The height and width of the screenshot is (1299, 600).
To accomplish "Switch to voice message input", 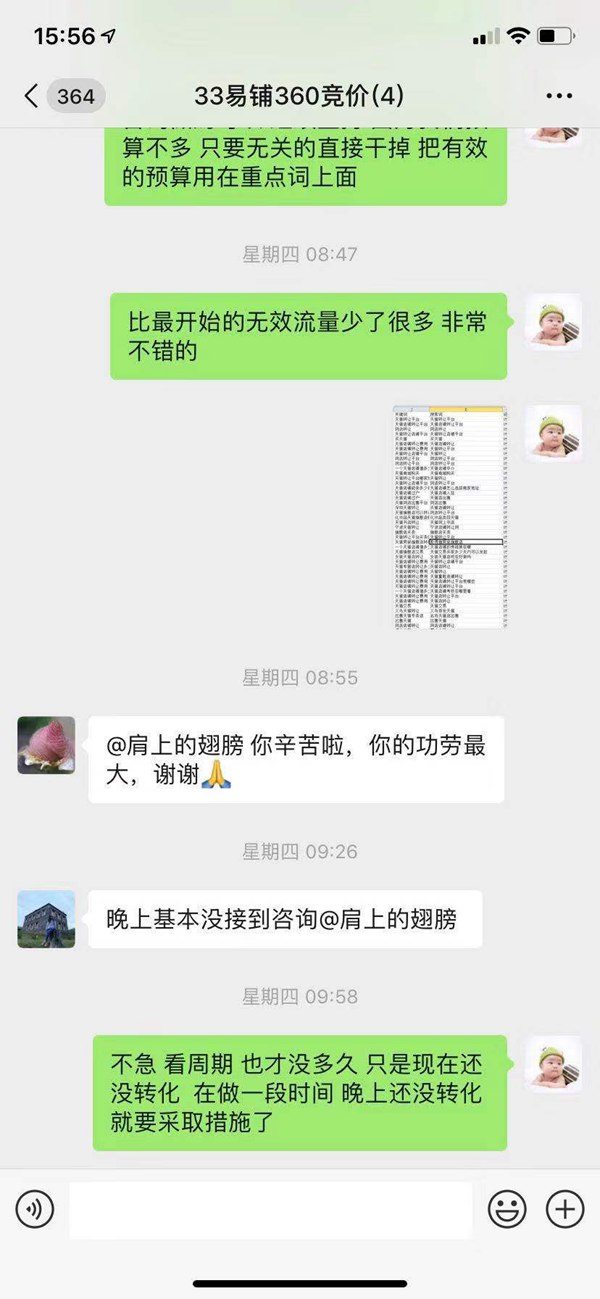I will coord(35,1210).
